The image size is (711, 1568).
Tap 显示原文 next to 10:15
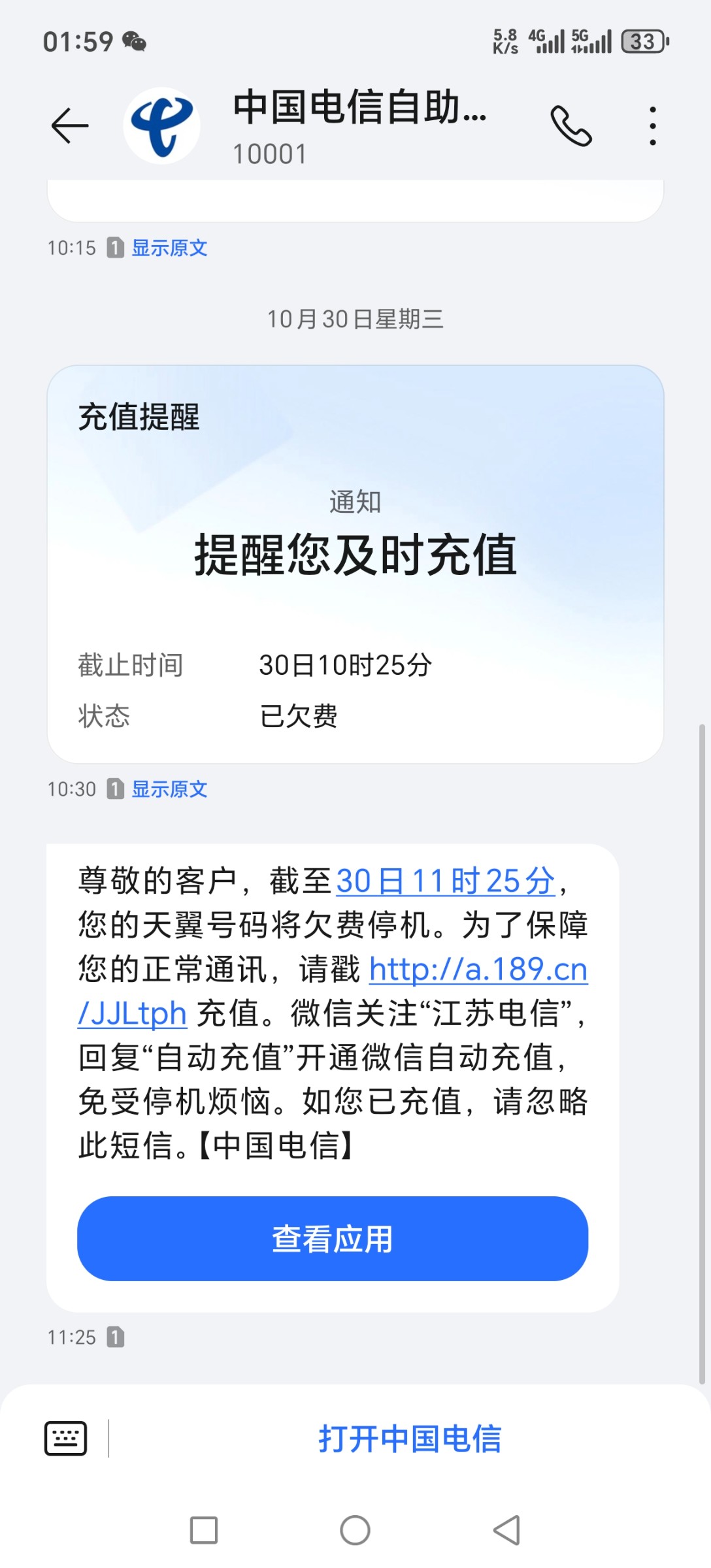pos(169,248)
